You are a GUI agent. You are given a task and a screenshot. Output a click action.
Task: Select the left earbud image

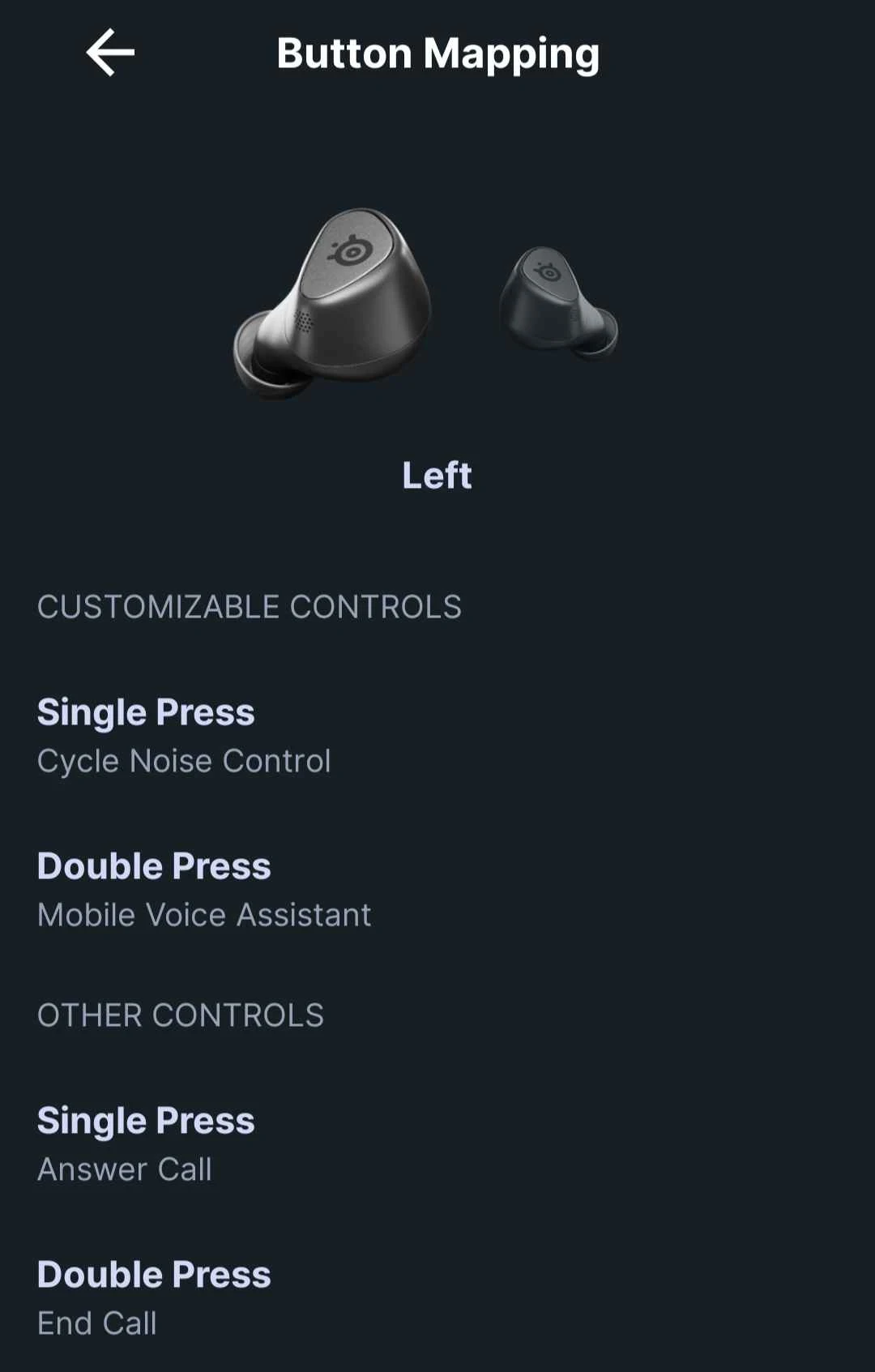point(334,304)
